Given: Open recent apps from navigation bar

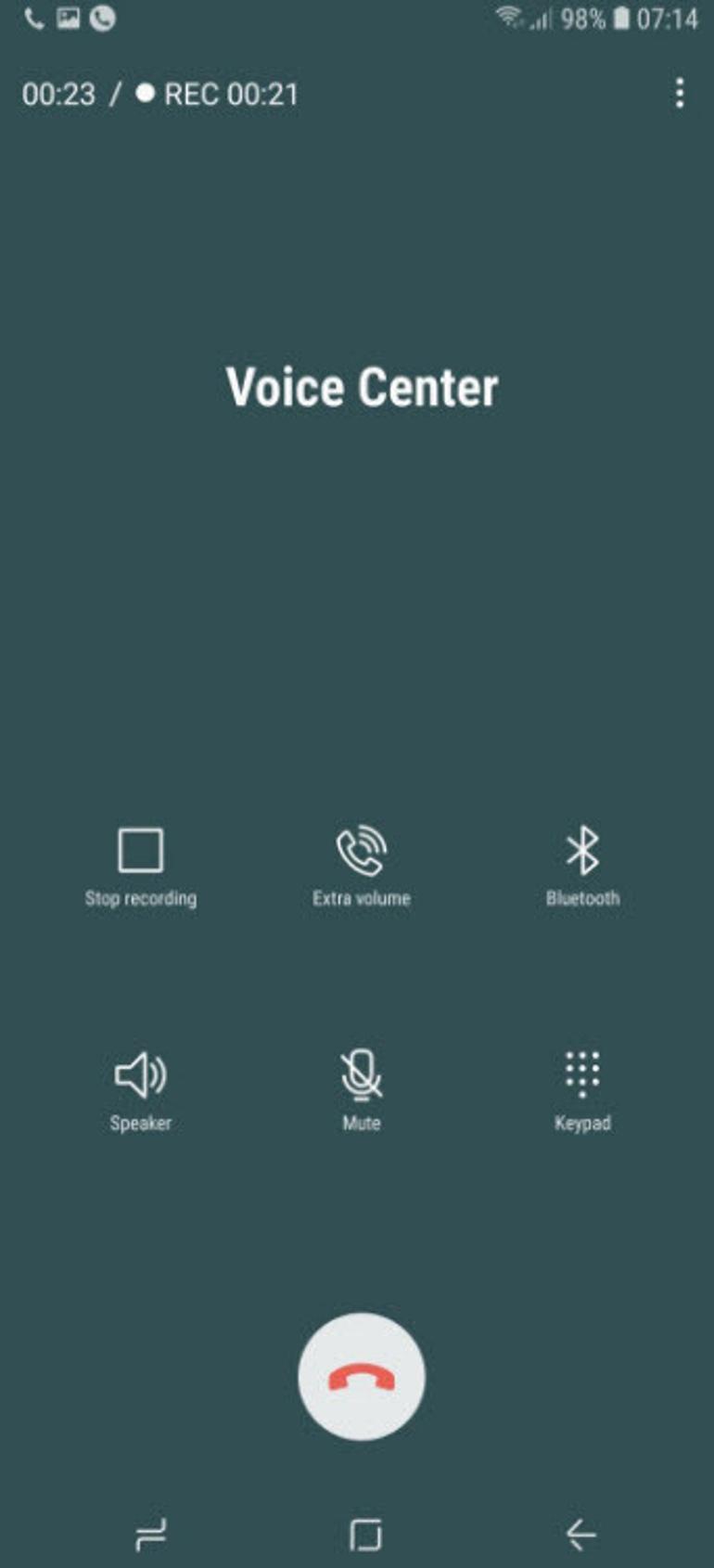Looking at the screenshot, I should click(151, 1535).
